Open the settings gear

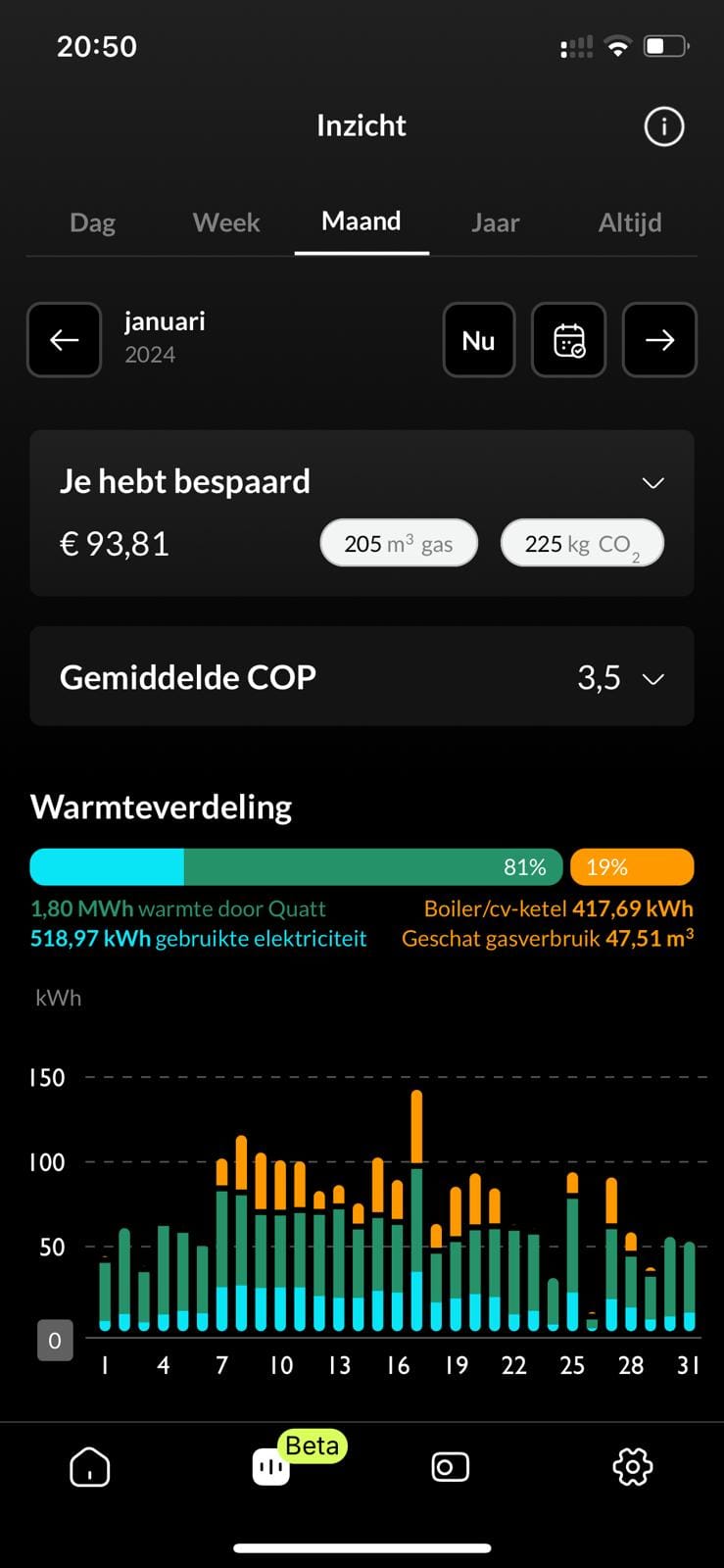(x=632, y=1467)
